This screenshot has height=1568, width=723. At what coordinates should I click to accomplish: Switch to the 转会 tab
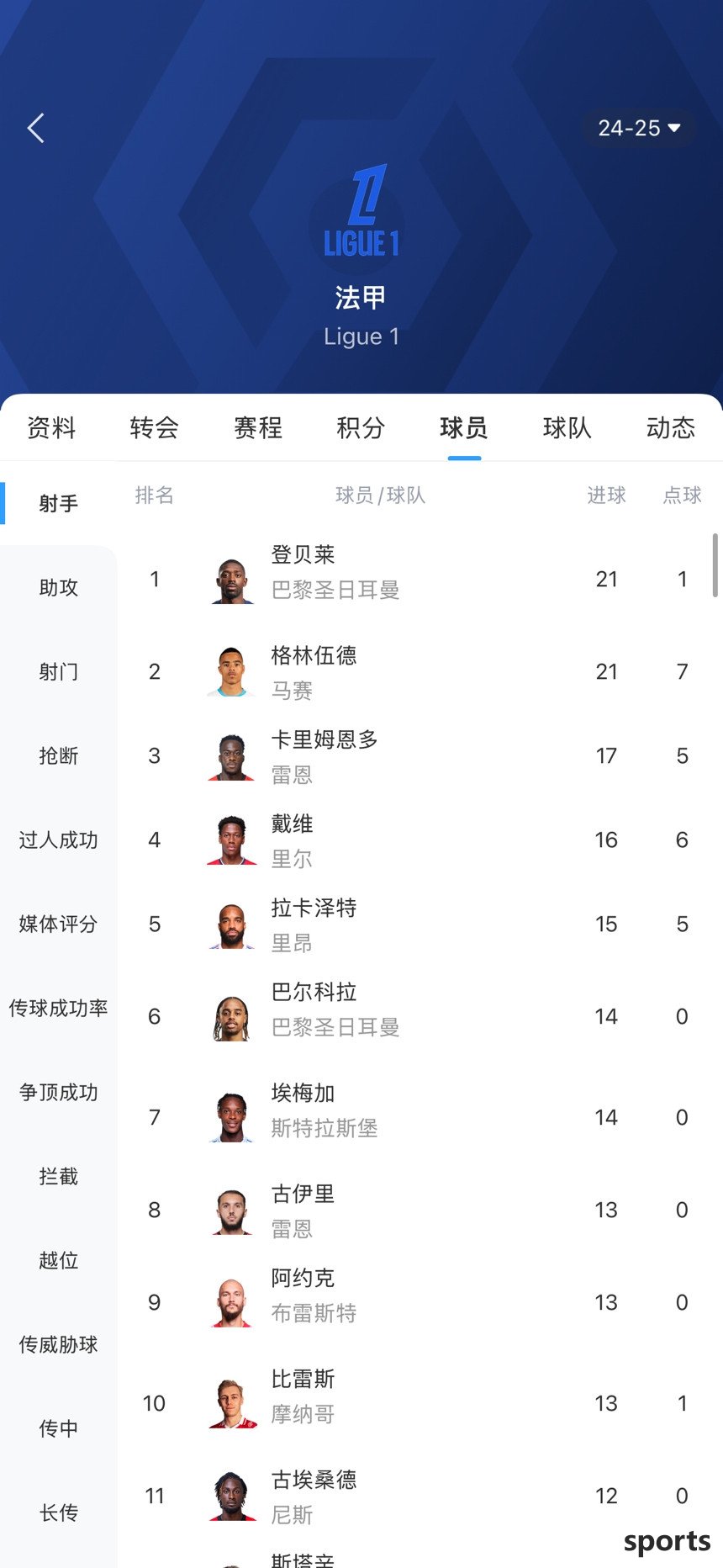tap(155, 427)
